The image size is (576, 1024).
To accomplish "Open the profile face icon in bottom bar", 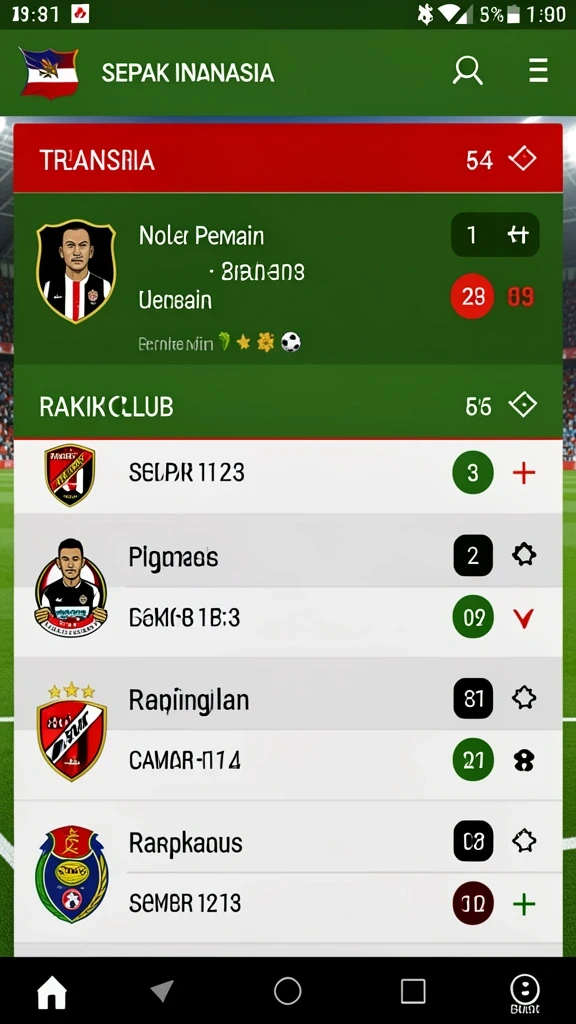I will (525, 991).
